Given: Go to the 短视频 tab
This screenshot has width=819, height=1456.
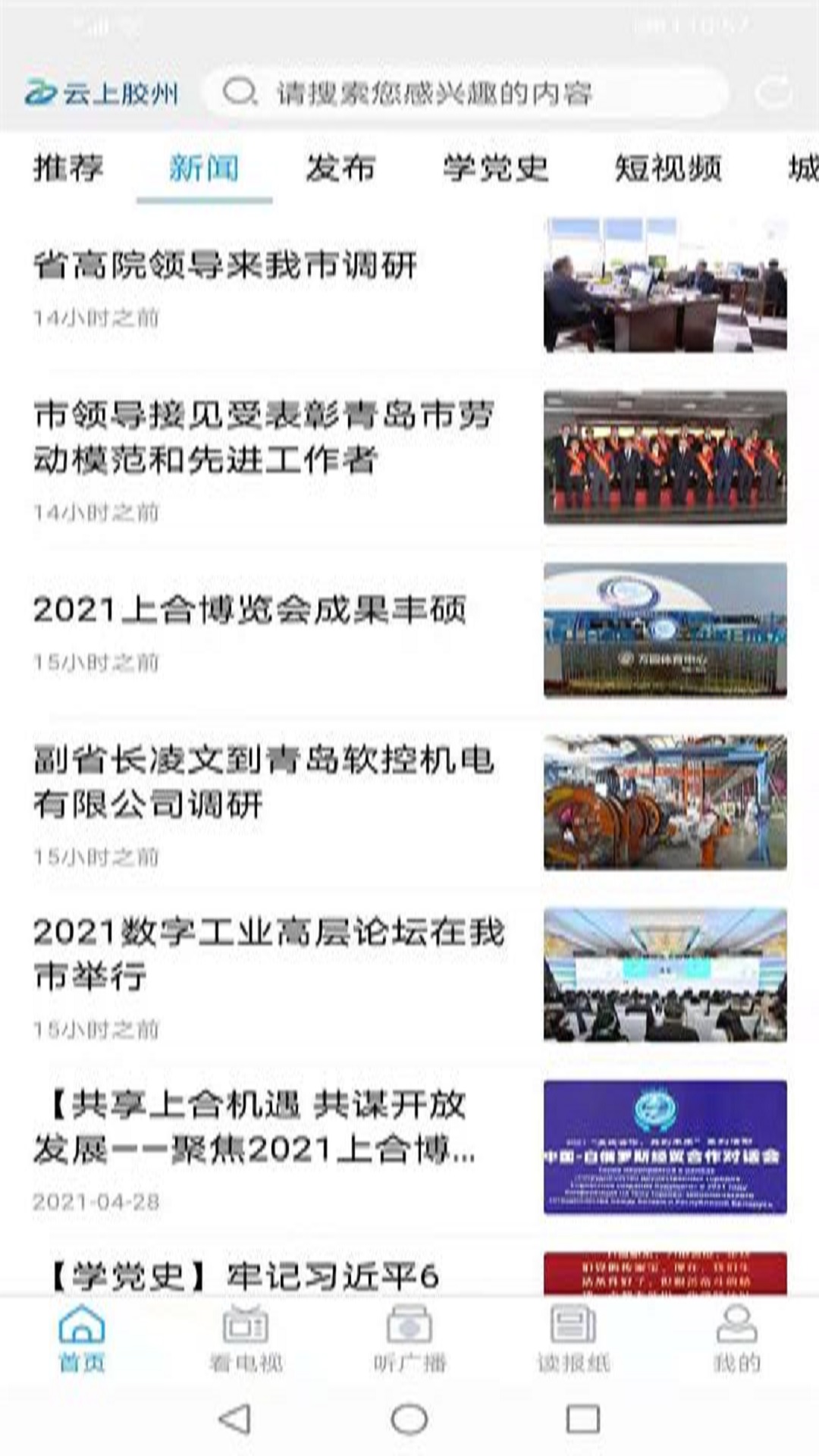Looking at the screenshot, I should tap(667, 168).
